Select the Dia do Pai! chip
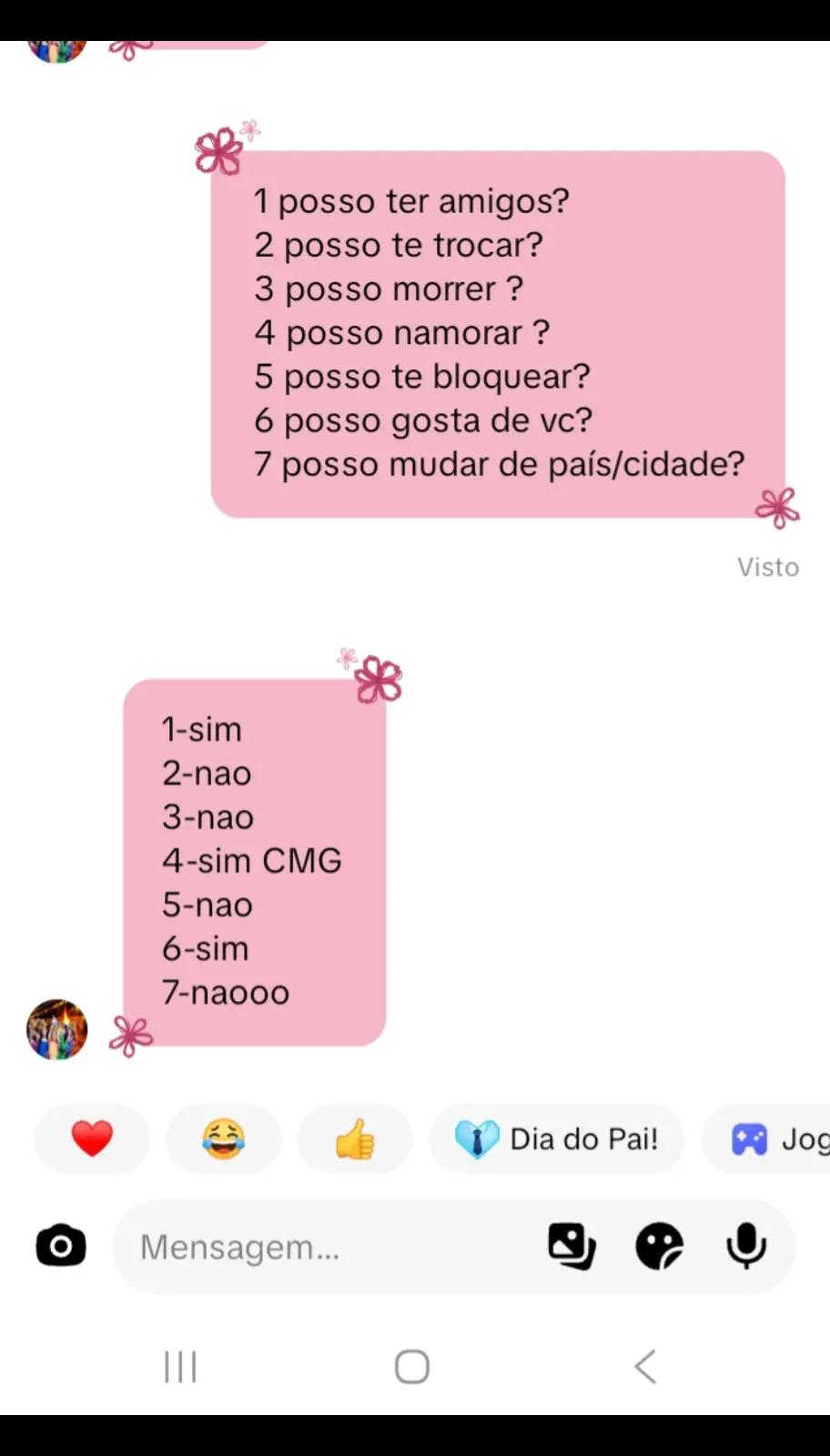Image resolution: width=830 pixels, height=1456 pixels. point(556,1139)
